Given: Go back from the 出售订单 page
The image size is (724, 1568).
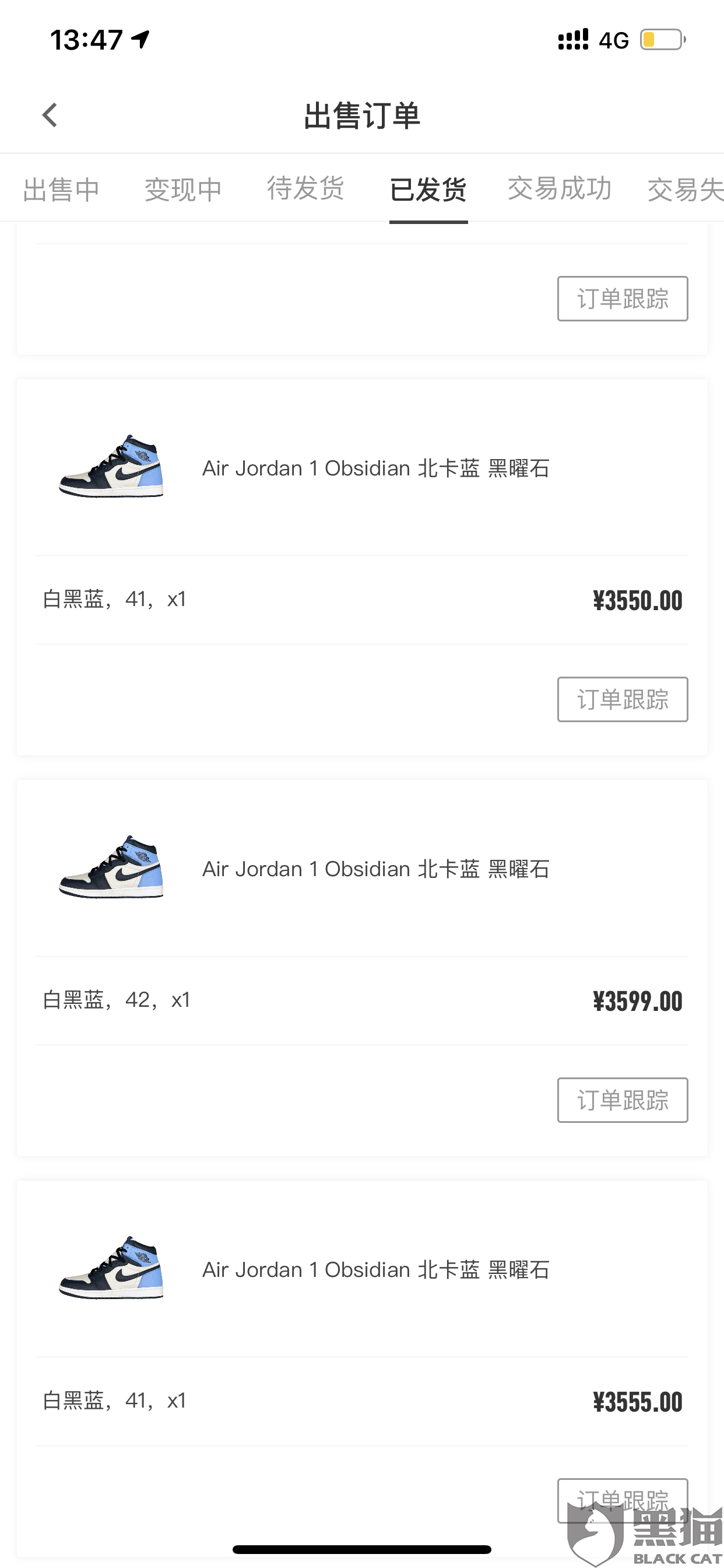Looking at the screenshot, I should click(50, 115).
